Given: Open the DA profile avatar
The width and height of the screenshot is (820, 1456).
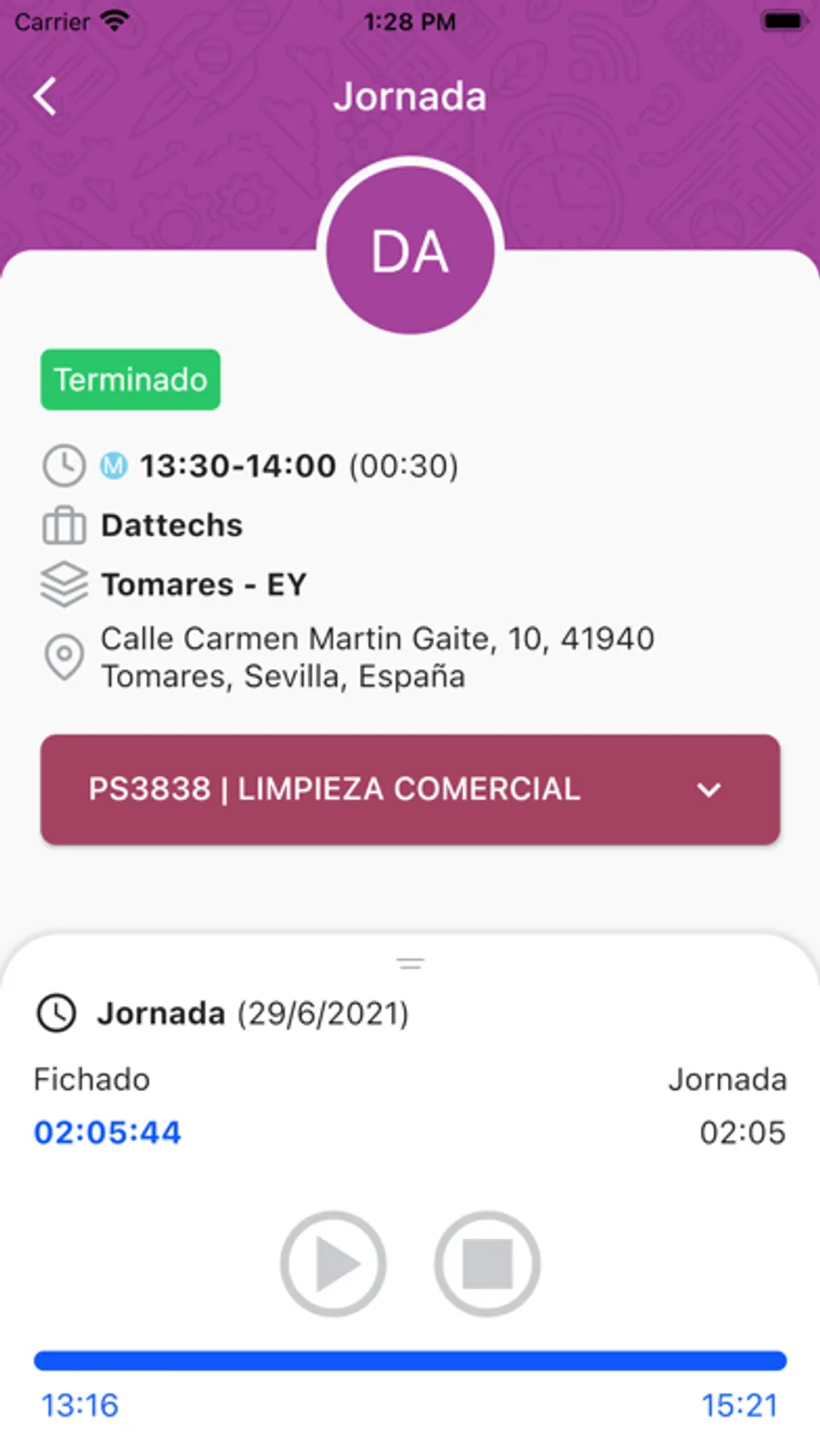Looking at the screenshot, I should coord(410,250).
